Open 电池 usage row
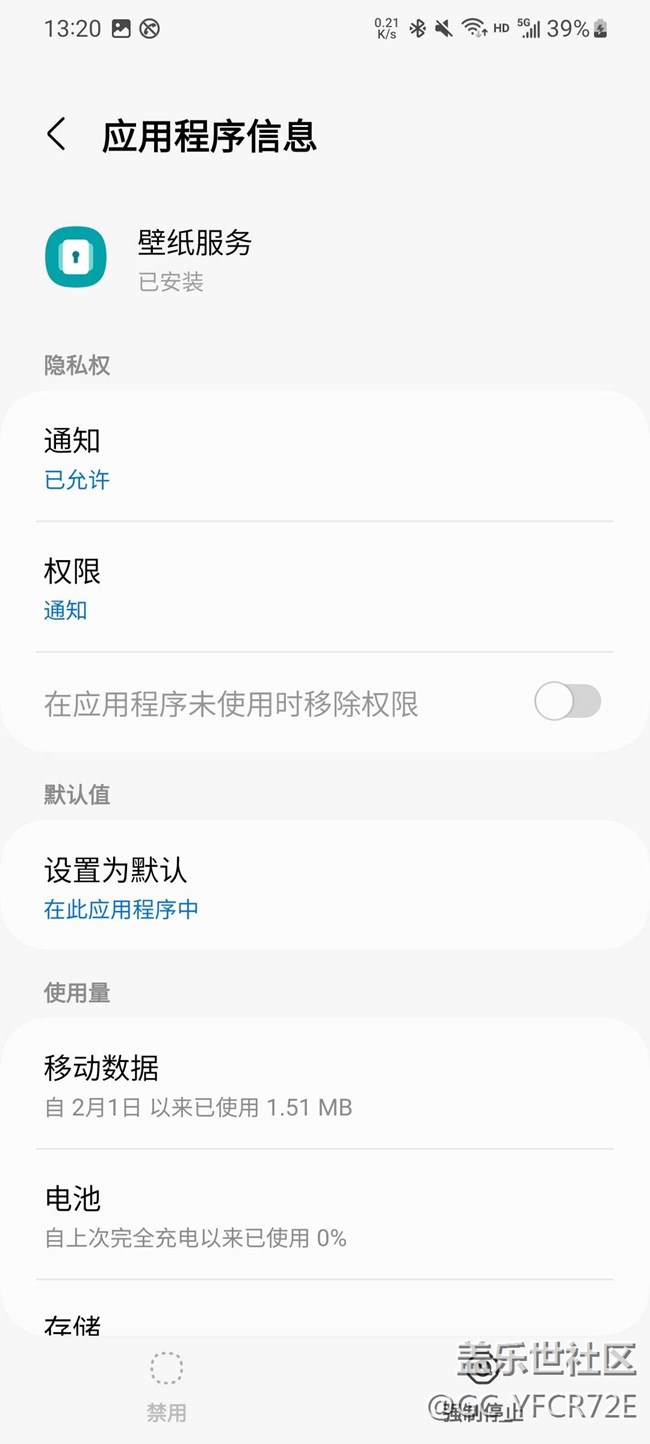Image resolution: width=650 pixels, height=1444 pixels. [325, 1215]
